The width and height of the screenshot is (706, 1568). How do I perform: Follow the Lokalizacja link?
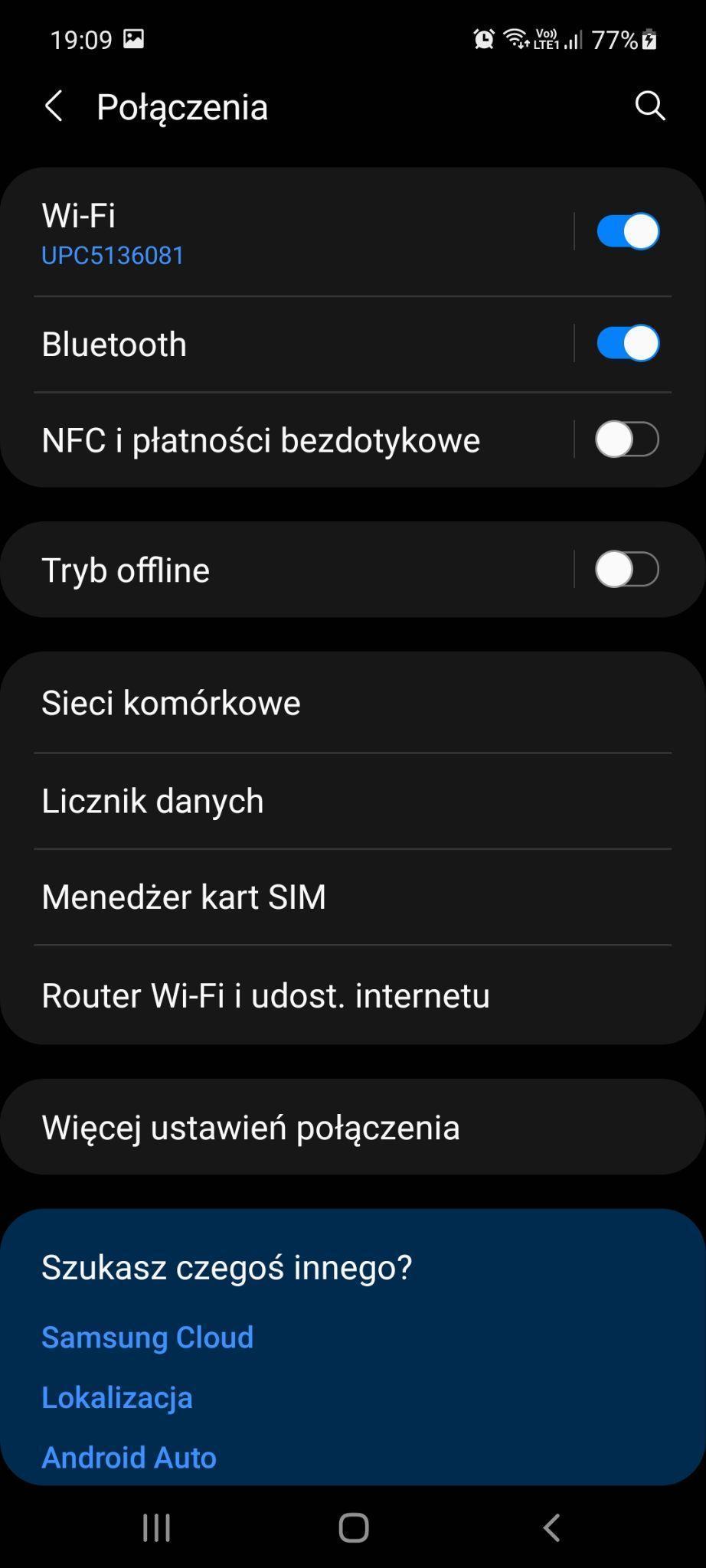[117, 1397]
